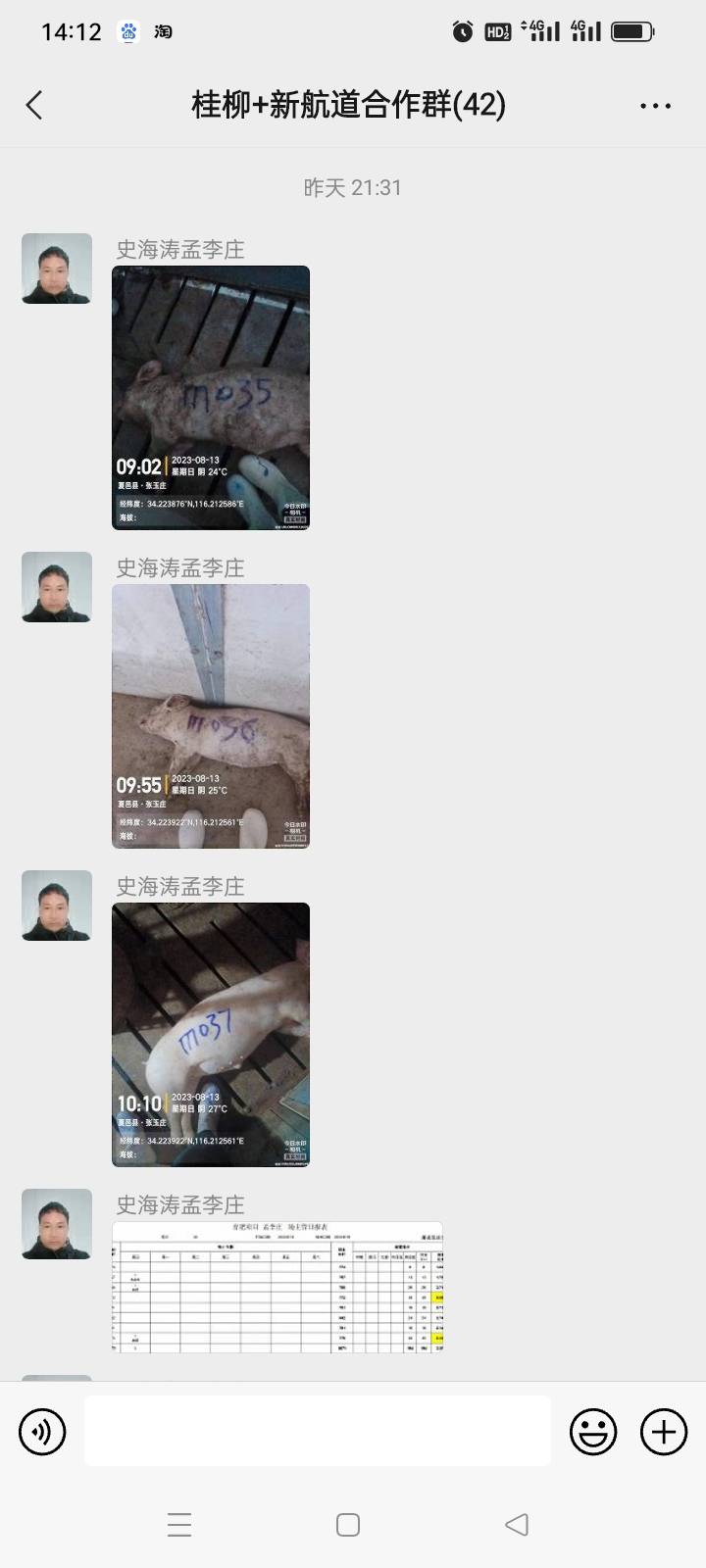Open the daily report table image
Screen dimensions: 706x1568
[x=277, y=1287]
